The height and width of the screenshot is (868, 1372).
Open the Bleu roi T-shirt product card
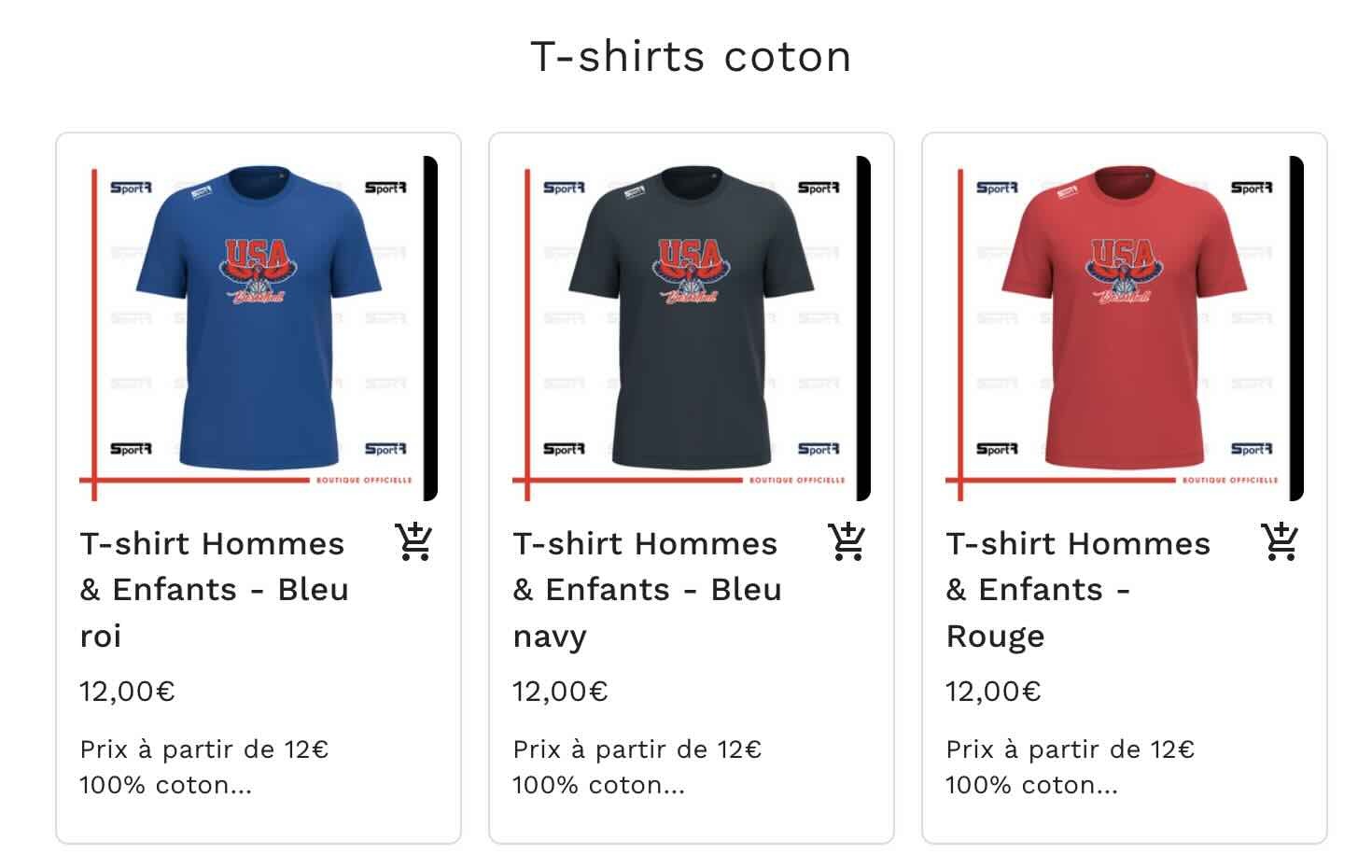[259, 327]
